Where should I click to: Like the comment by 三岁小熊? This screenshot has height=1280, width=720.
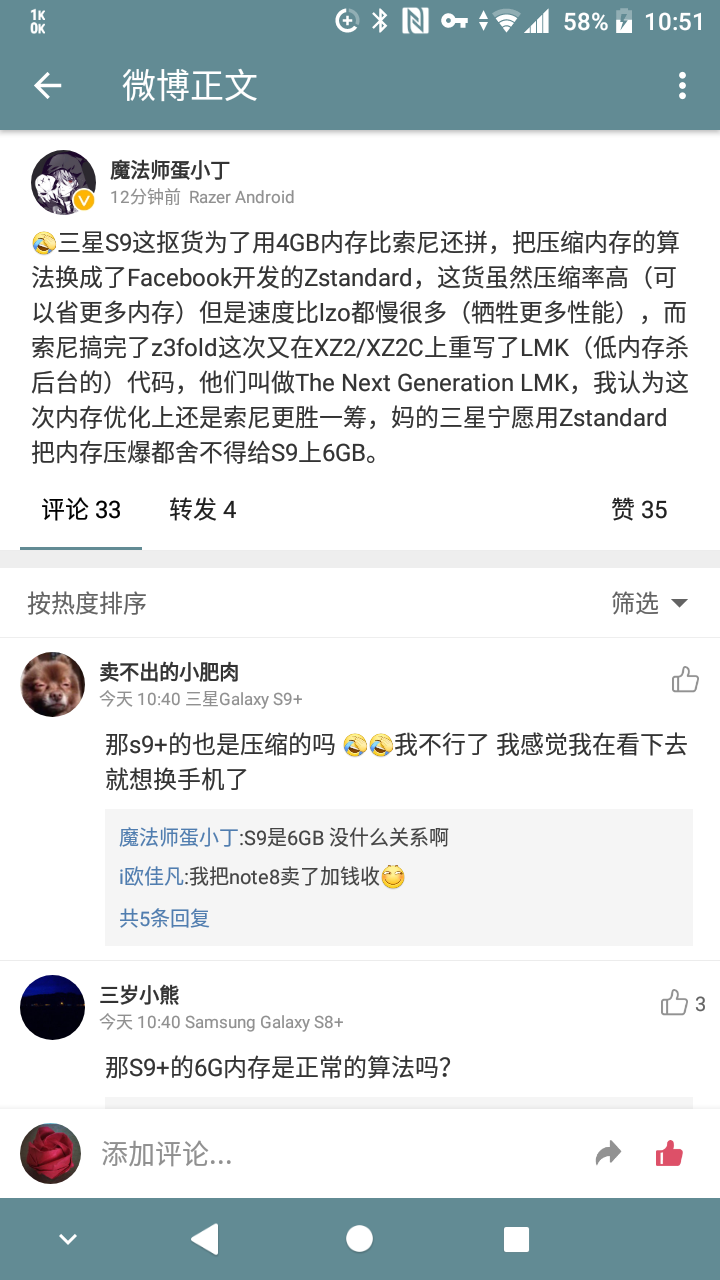(675, 1003)
